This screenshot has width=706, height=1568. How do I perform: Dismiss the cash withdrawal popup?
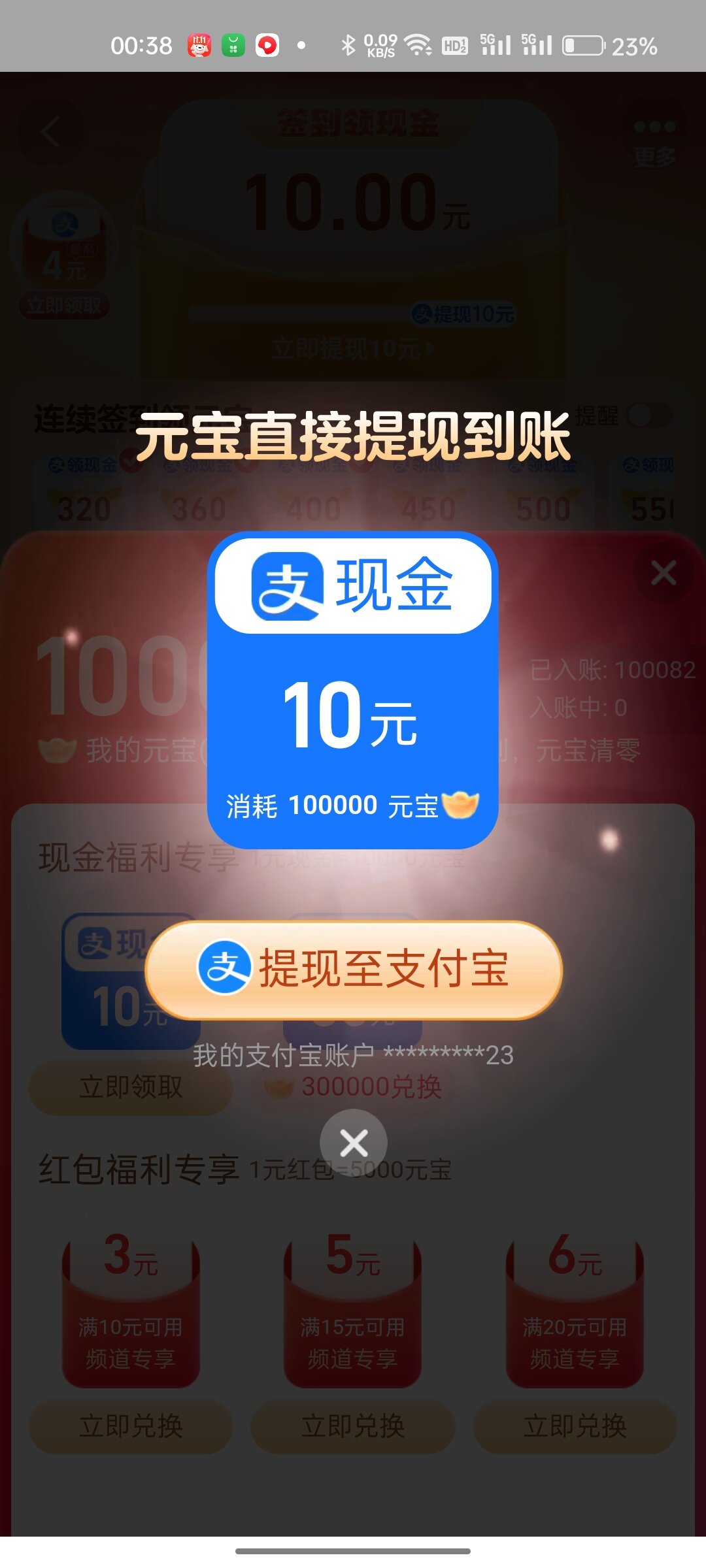[x=354, y=1143]
